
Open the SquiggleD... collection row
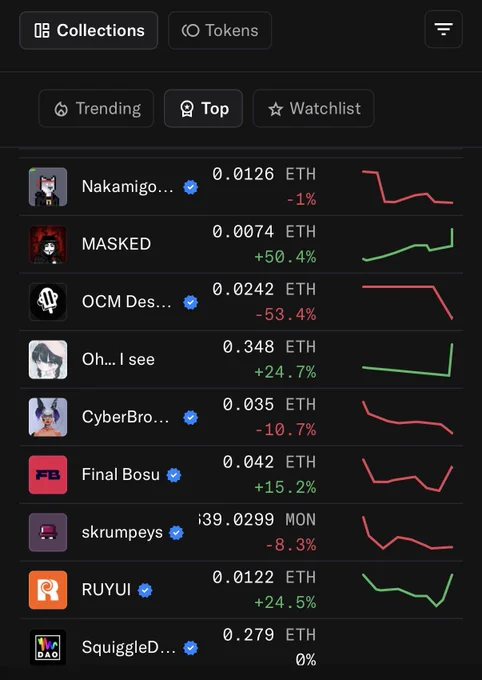pyautogui.click(x=241, y=648)
